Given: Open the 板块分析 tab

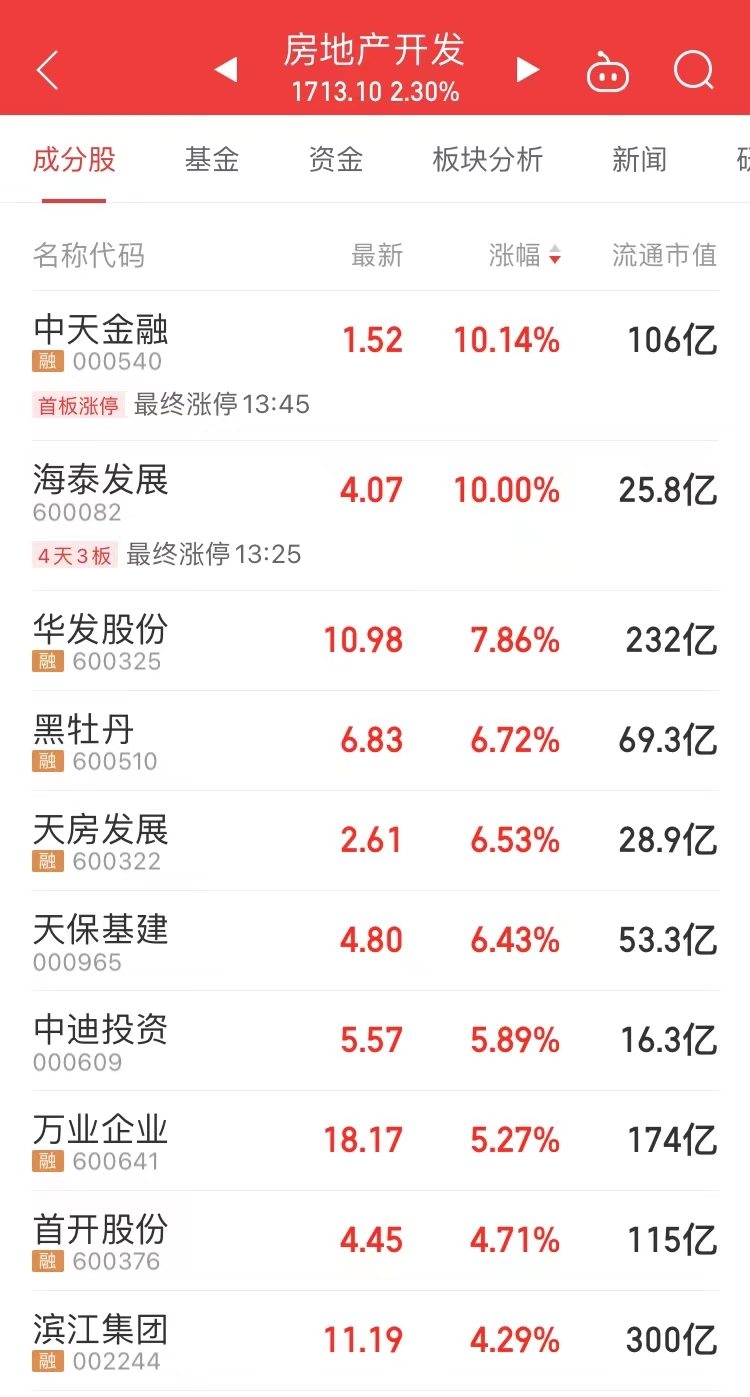Looking at the screenshot, I should pyautogui.click(x=487, y=160).
